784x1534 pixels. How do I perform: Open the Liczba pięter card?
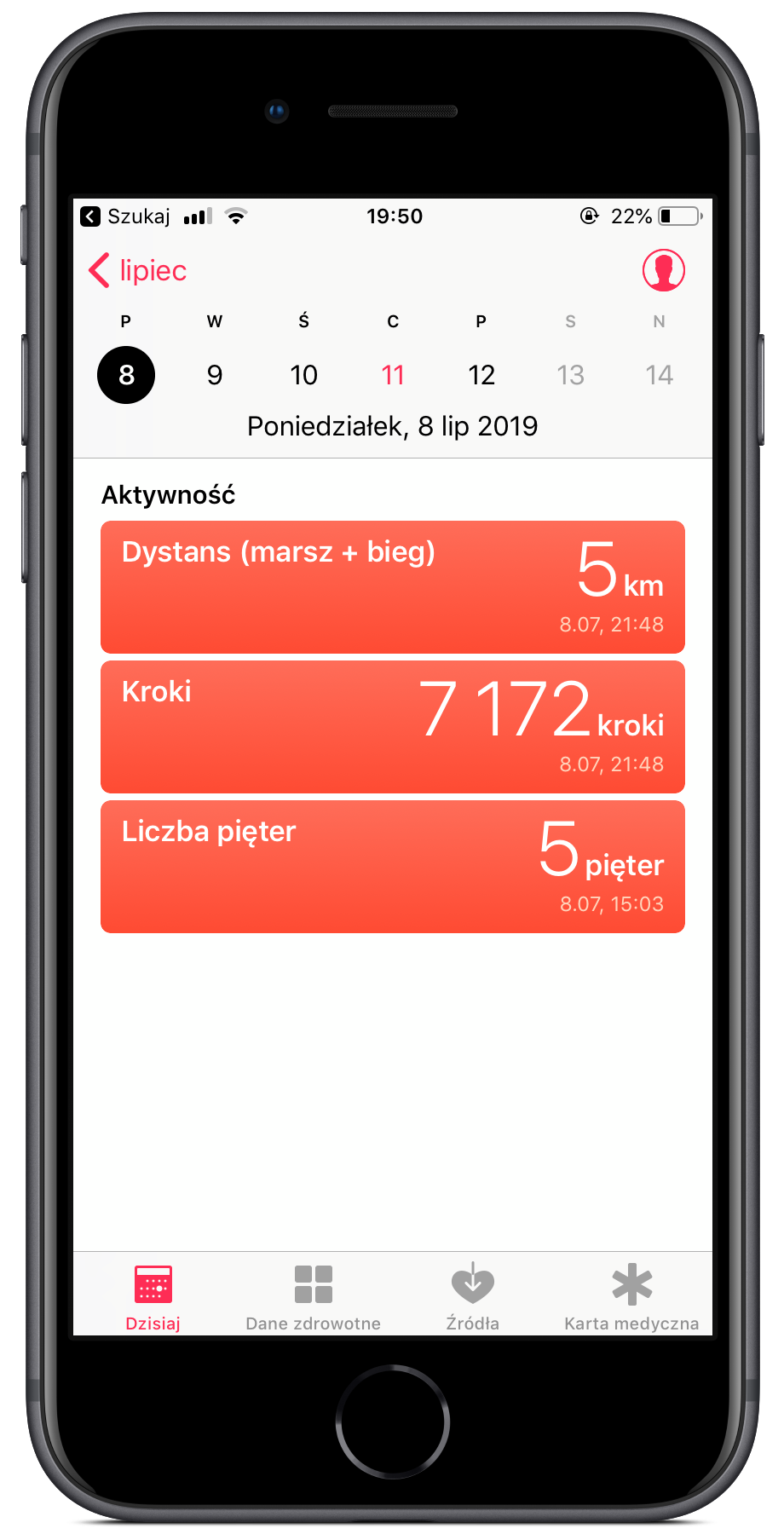393,867
